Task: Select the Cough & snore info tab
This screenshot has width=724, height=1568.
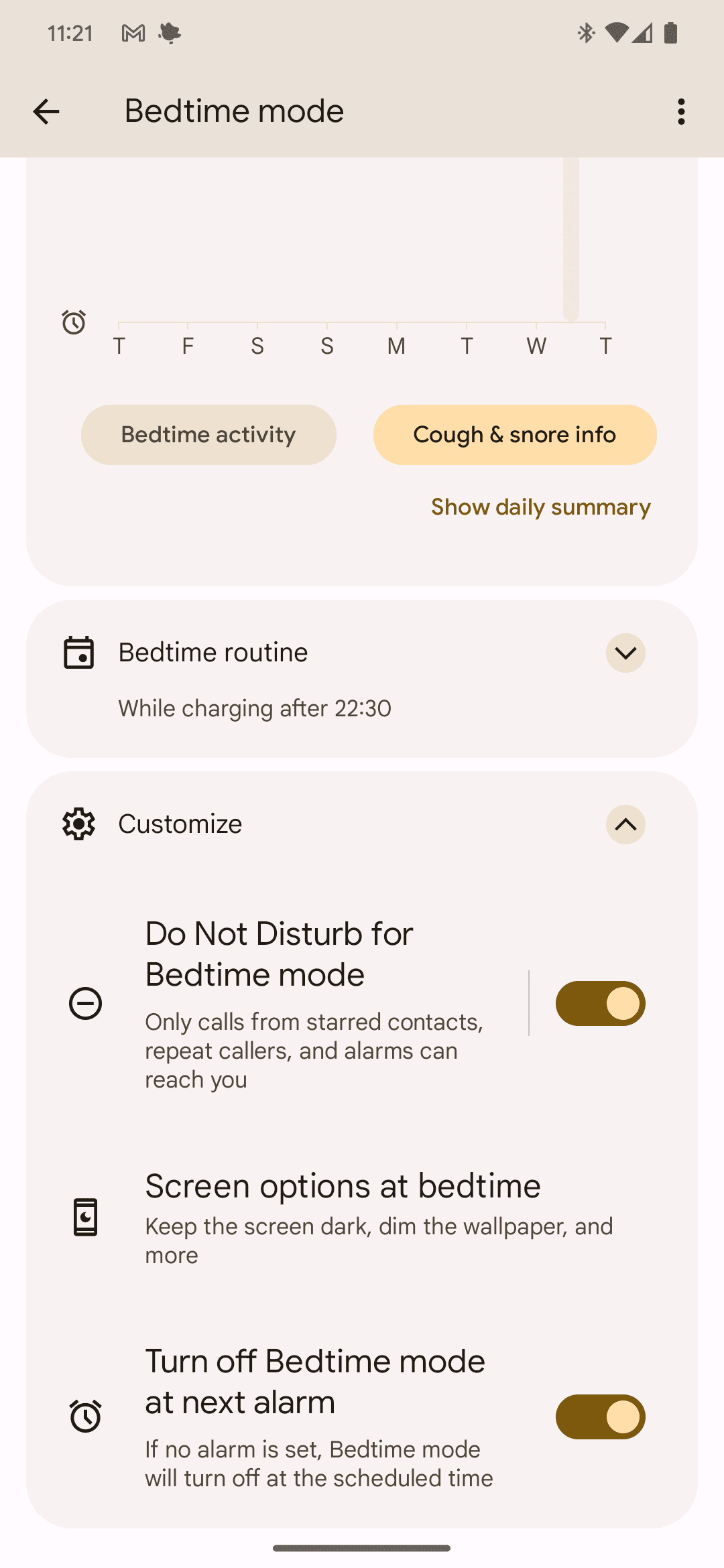Action: click(514, 435)
